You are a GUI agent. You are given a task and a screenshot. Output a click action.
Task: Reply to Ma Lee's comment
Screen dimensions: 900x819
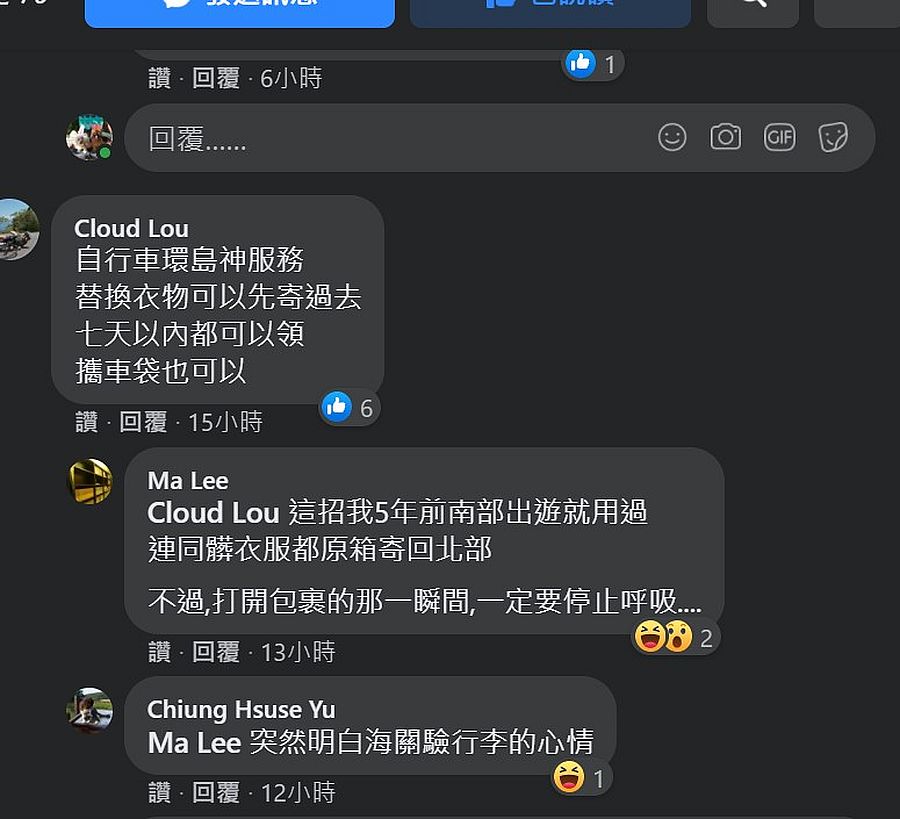point(216,652)
